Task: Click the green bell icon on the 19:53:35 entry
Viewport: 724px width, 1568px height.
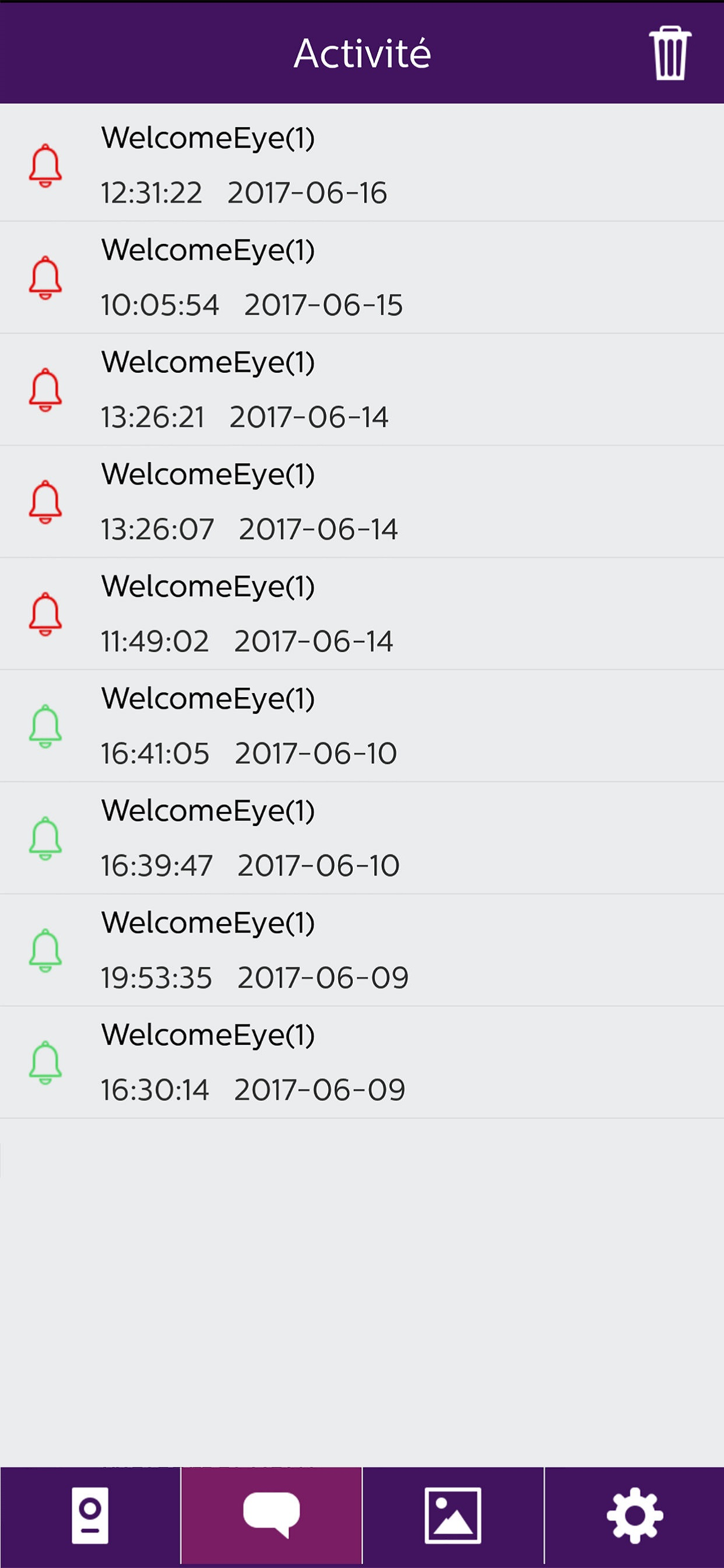Action: point(45,950)
